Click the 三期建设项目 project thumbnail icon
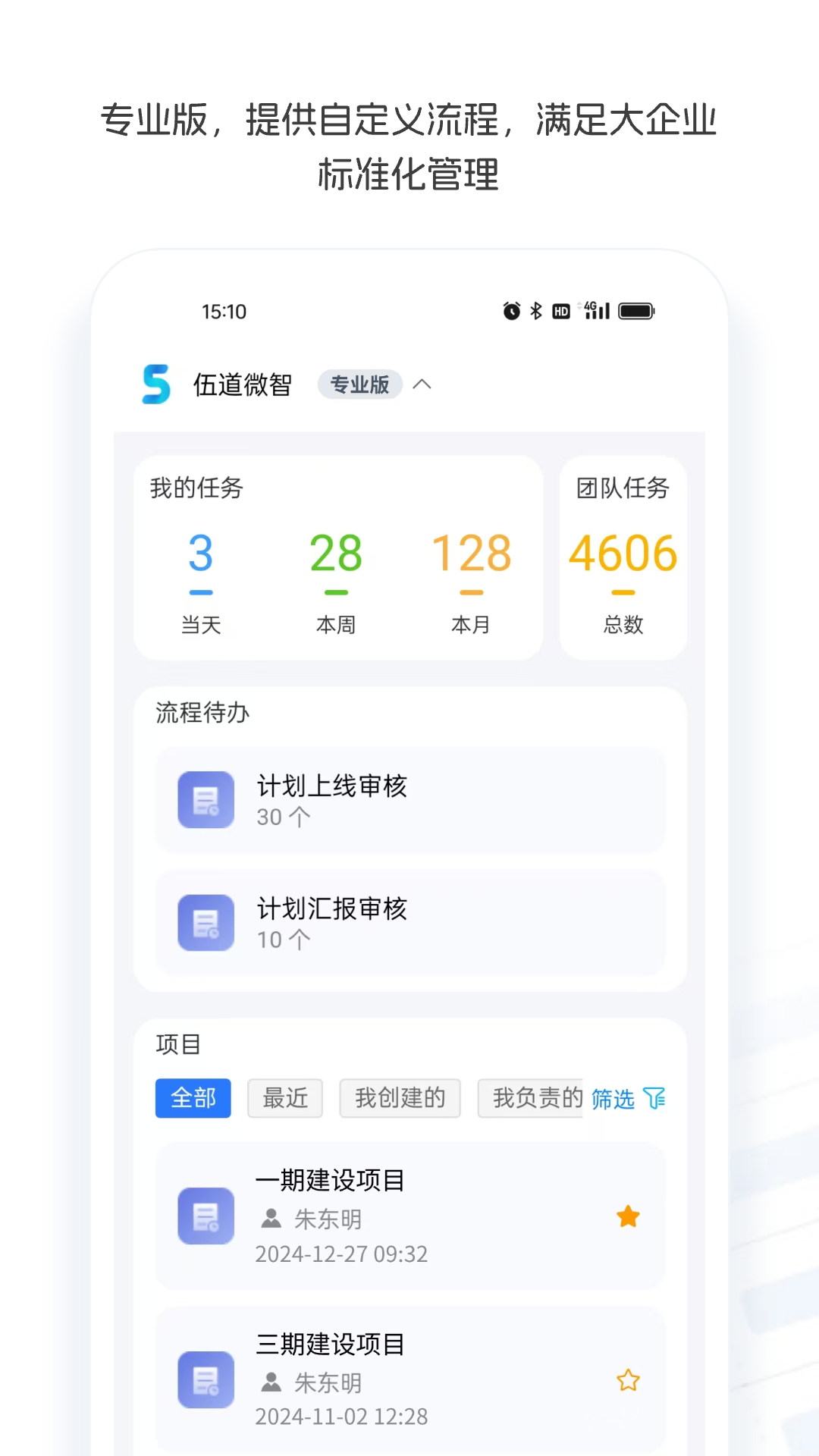Viewport: 819px width, 1456px height. 206,1380
